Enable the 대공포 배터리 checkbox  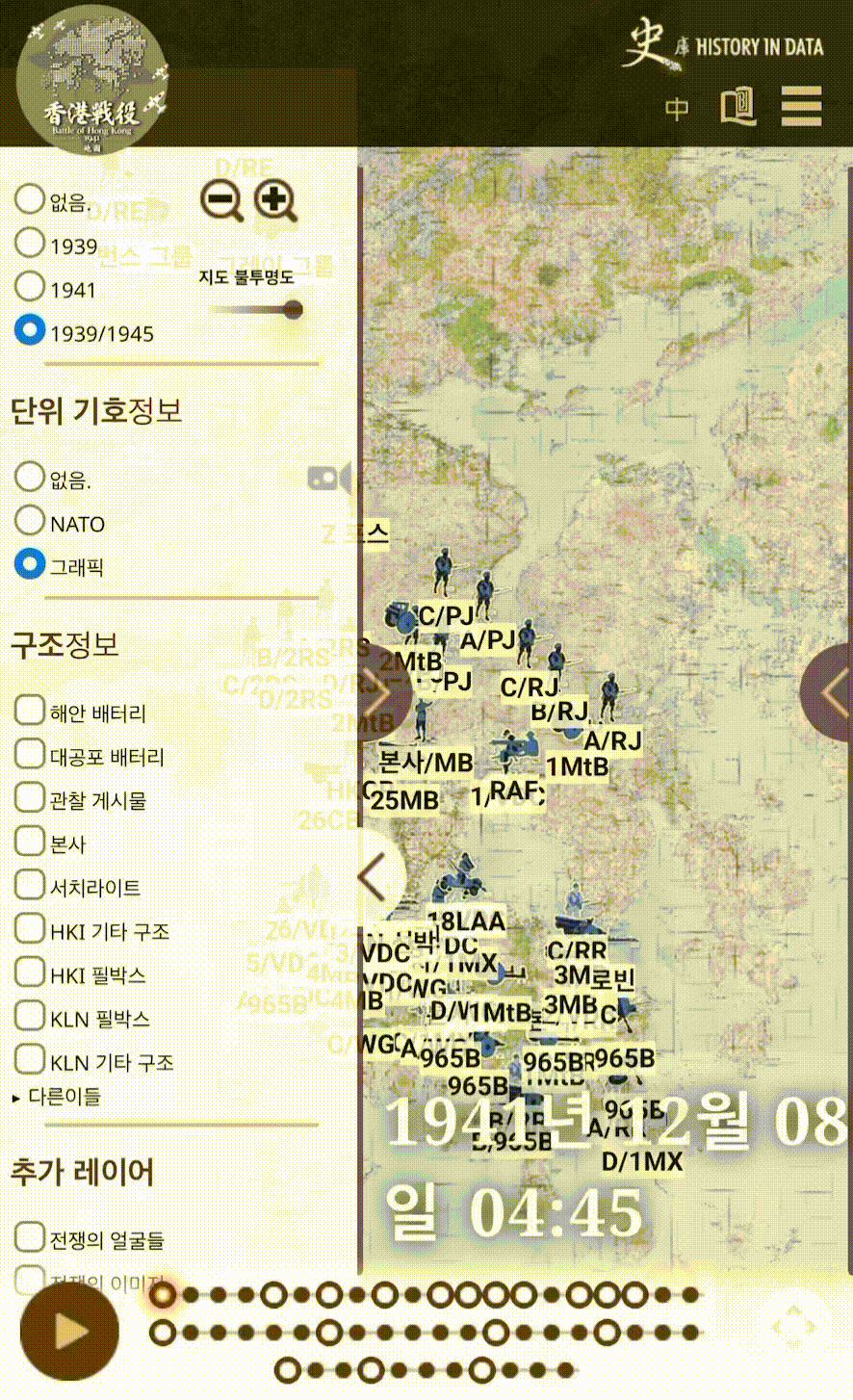(30, 754)
